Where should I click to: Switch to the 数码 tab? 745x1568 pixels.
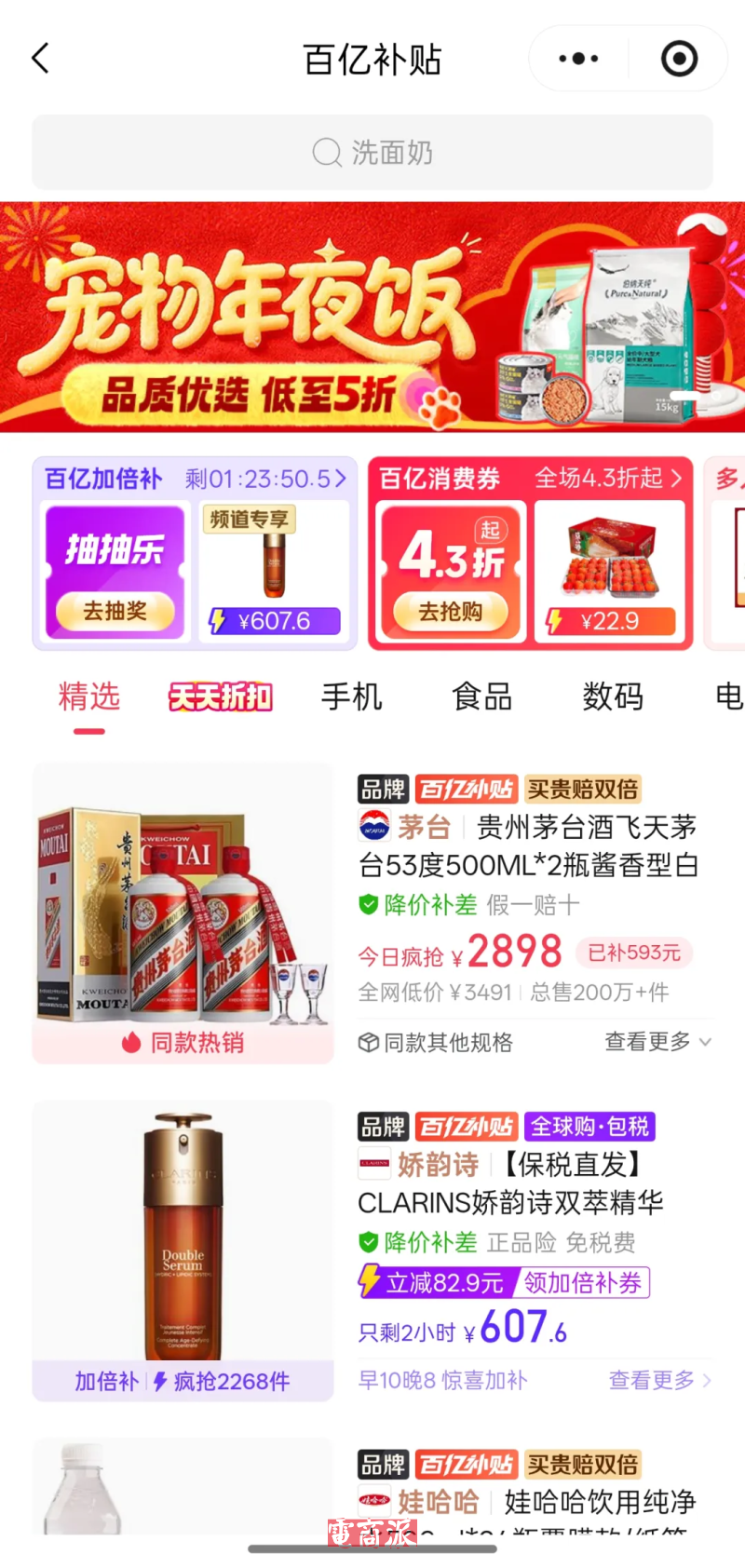[x=612, y=696]
